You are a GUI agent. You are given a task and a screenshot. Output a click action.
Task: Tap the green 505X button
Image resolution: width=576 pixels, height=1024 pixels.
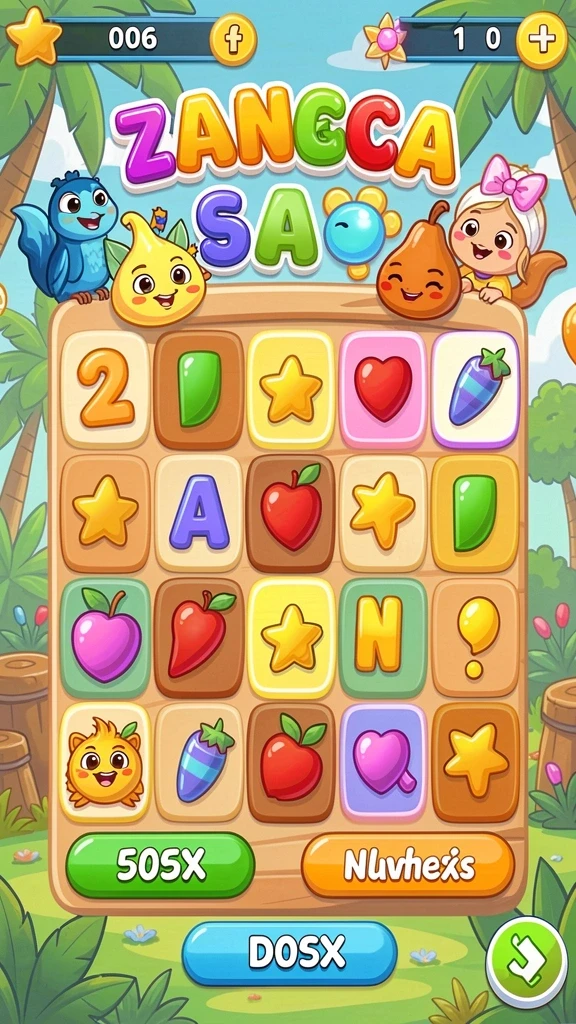point(161,866)
